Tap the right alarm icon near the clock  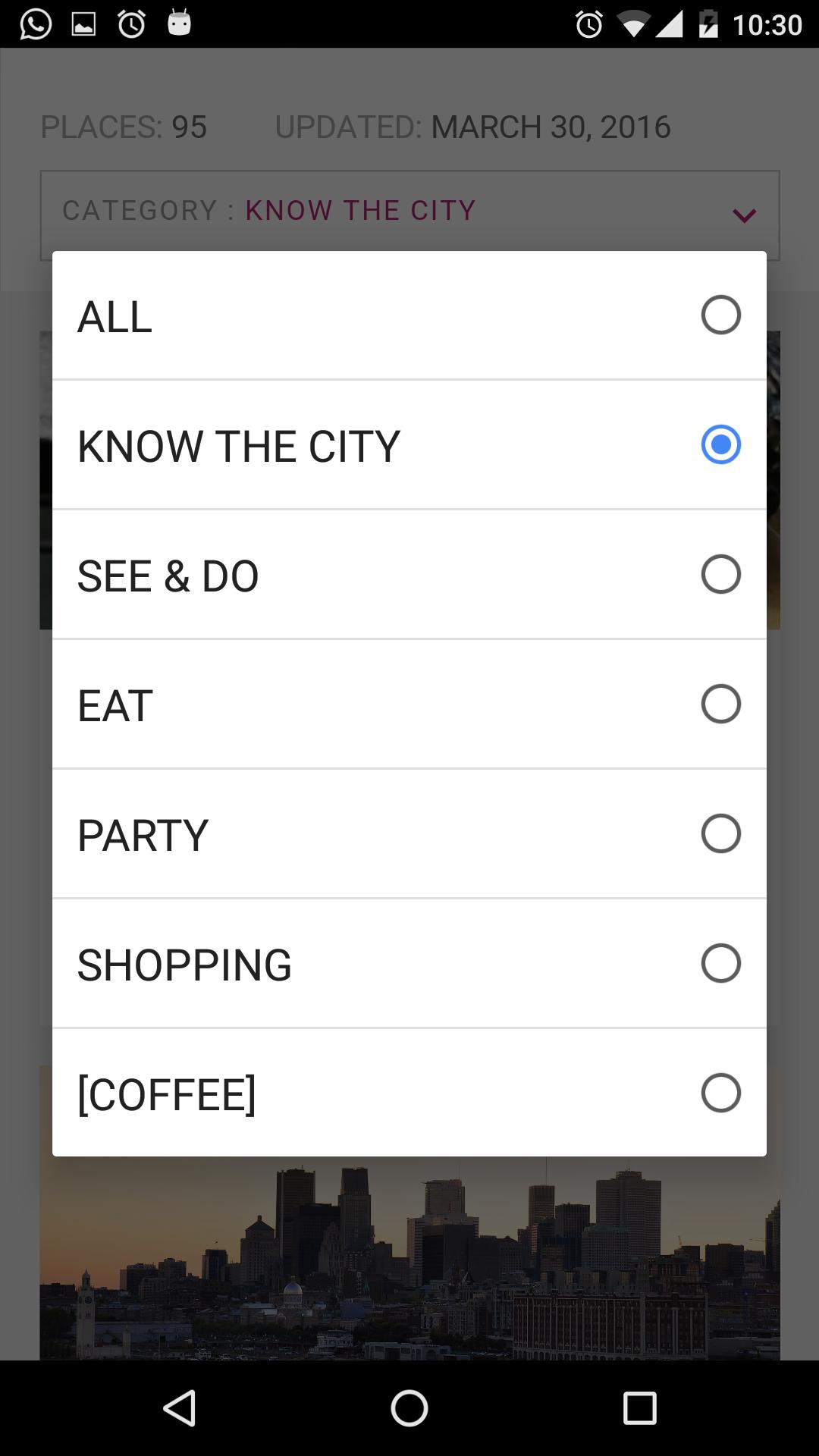[590, 23]
